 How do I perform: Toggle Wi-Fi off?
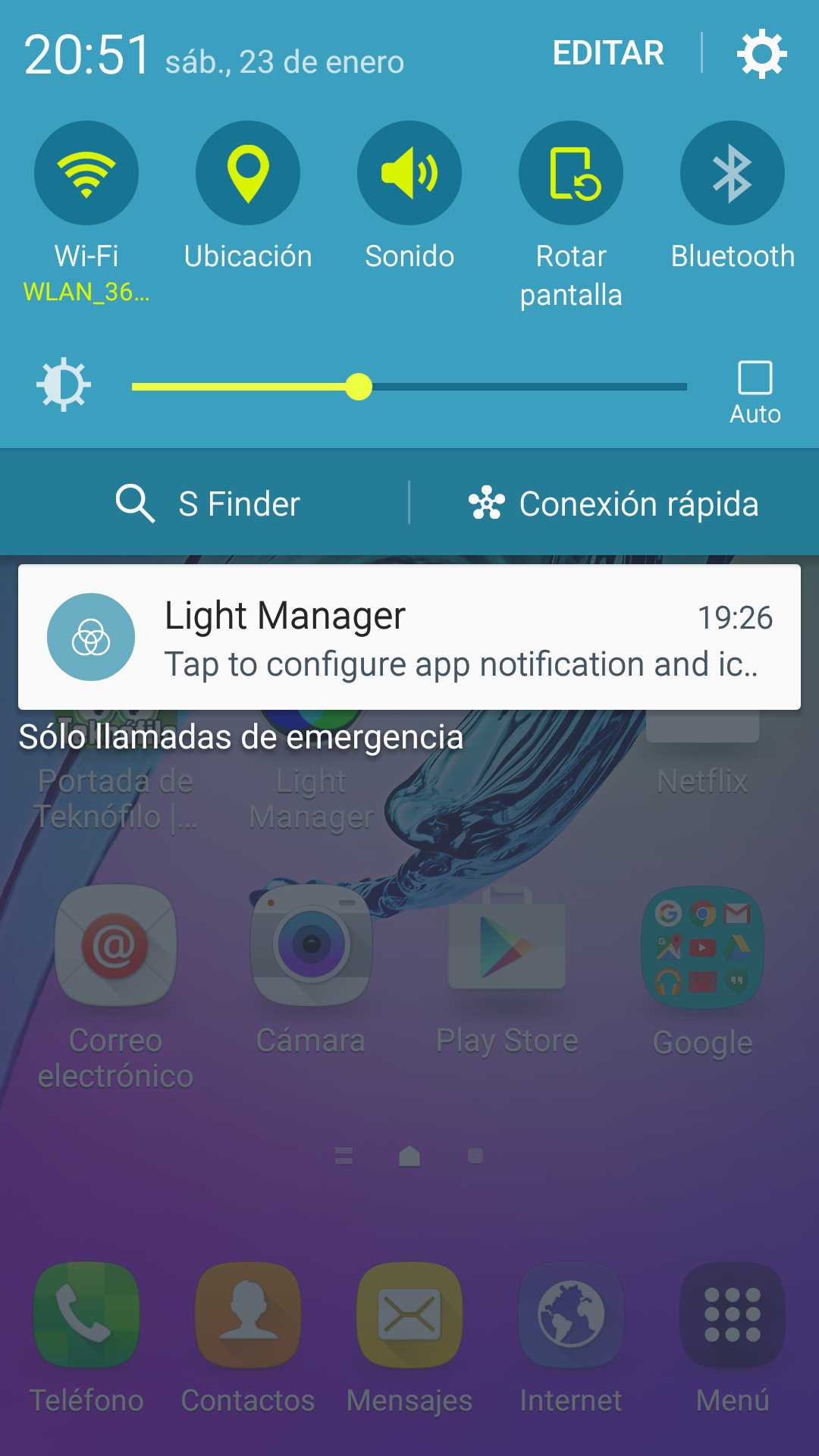[x=86, y=173]
